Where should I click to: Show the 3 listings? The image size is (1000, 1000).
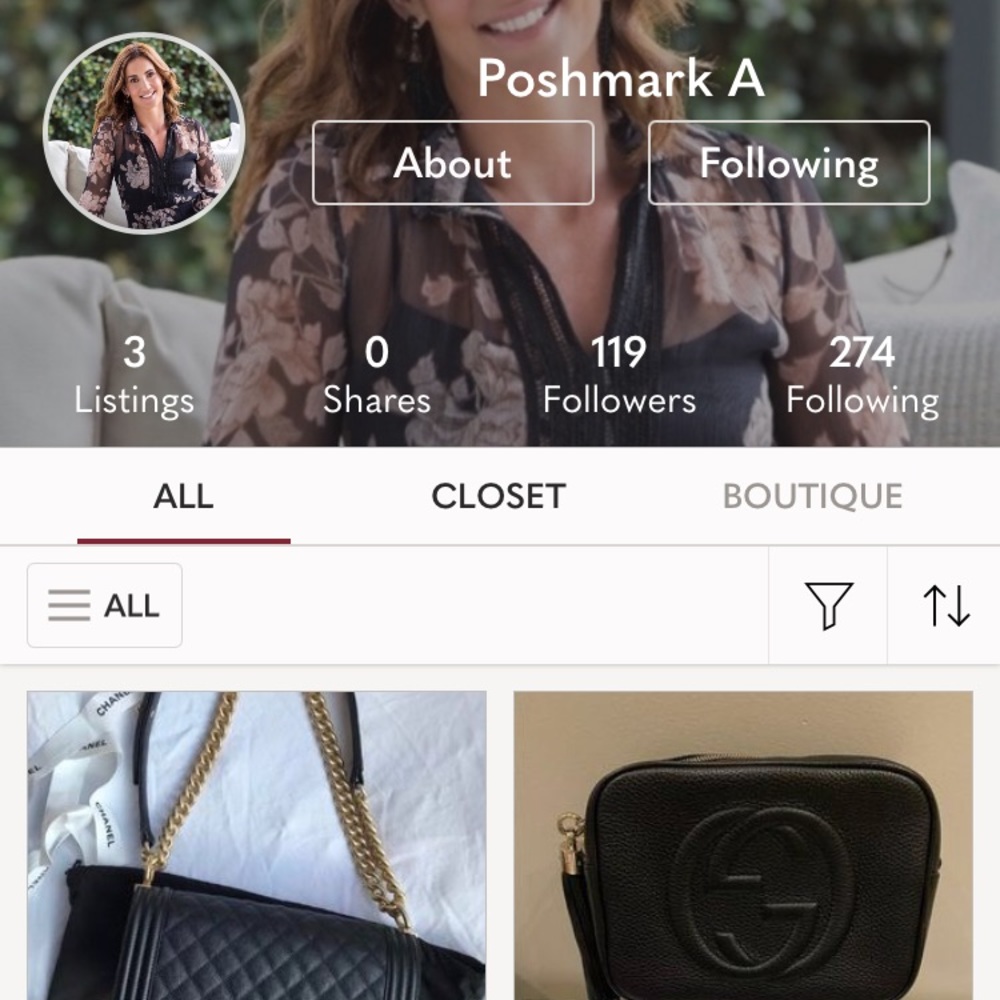[x=134, y=377]
